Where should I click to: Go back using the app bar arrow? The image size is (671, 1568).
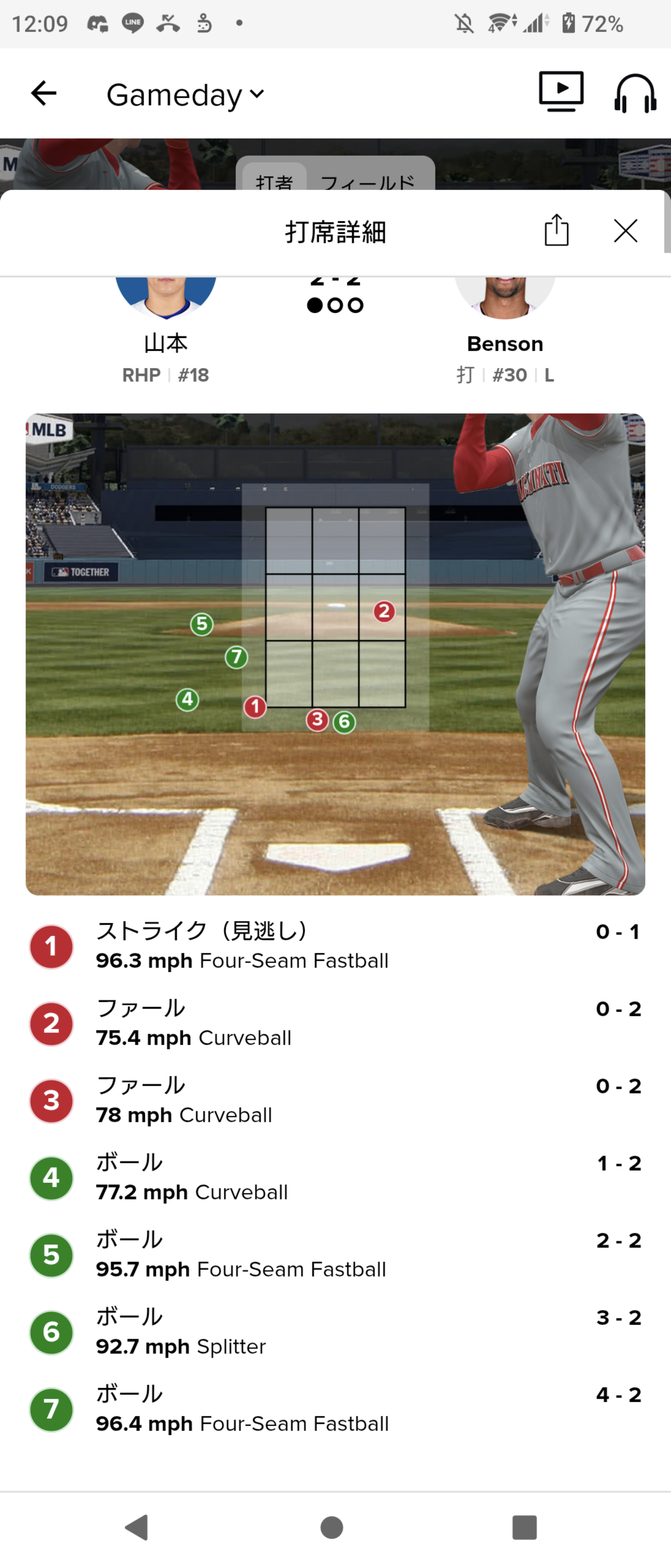(43, 94)
